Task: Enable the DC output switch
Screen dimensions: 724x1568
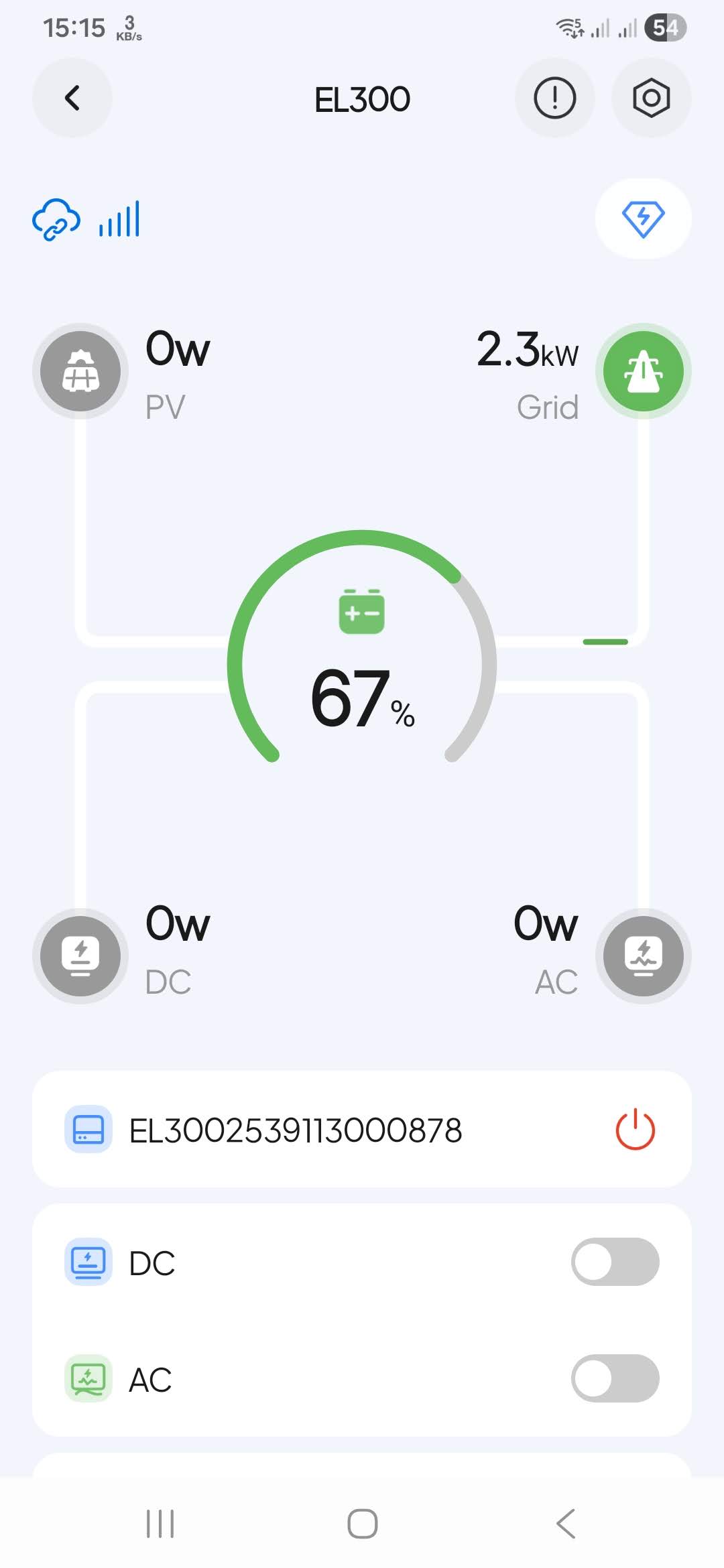Action: [x=615, y=1262]
